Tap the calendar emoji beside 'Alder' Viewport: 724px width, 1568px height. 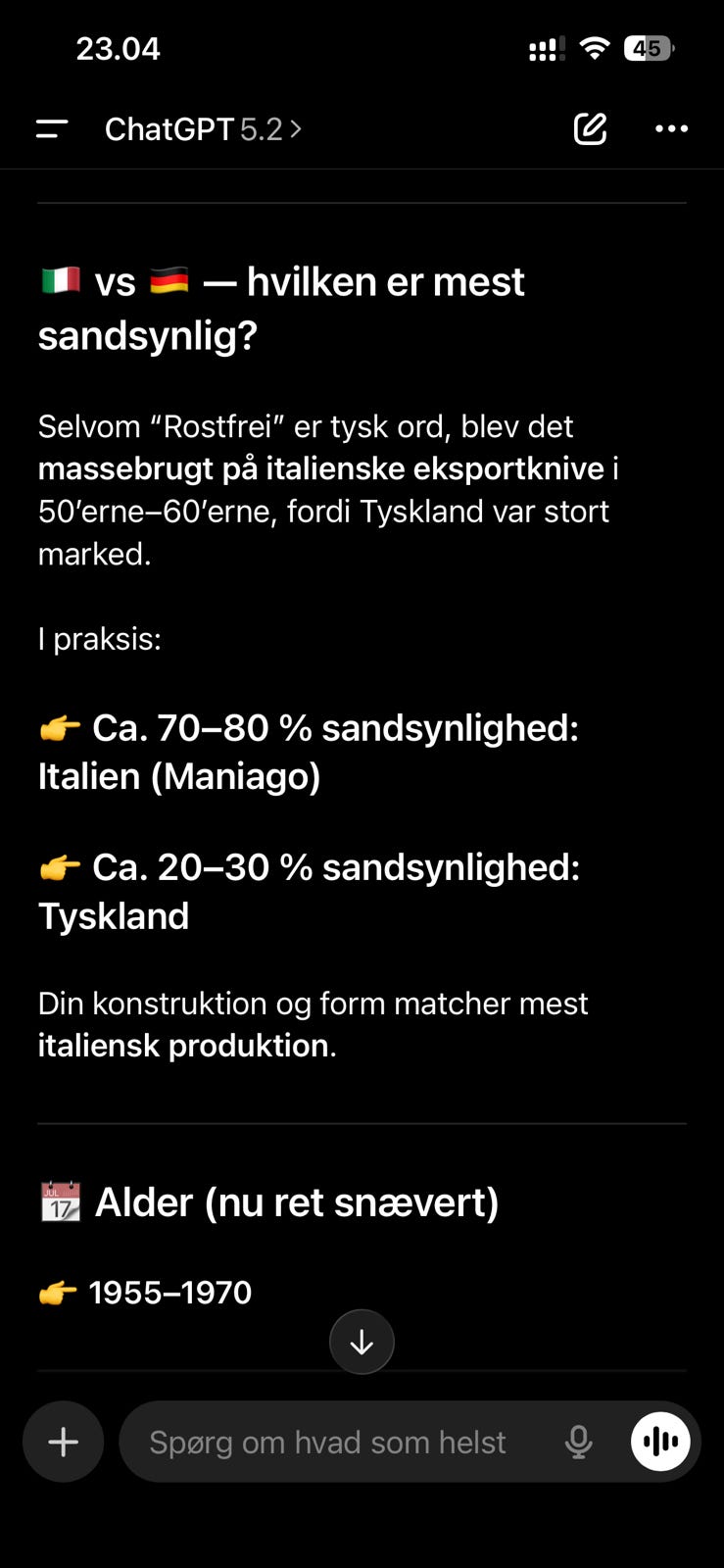[57, 1201]
